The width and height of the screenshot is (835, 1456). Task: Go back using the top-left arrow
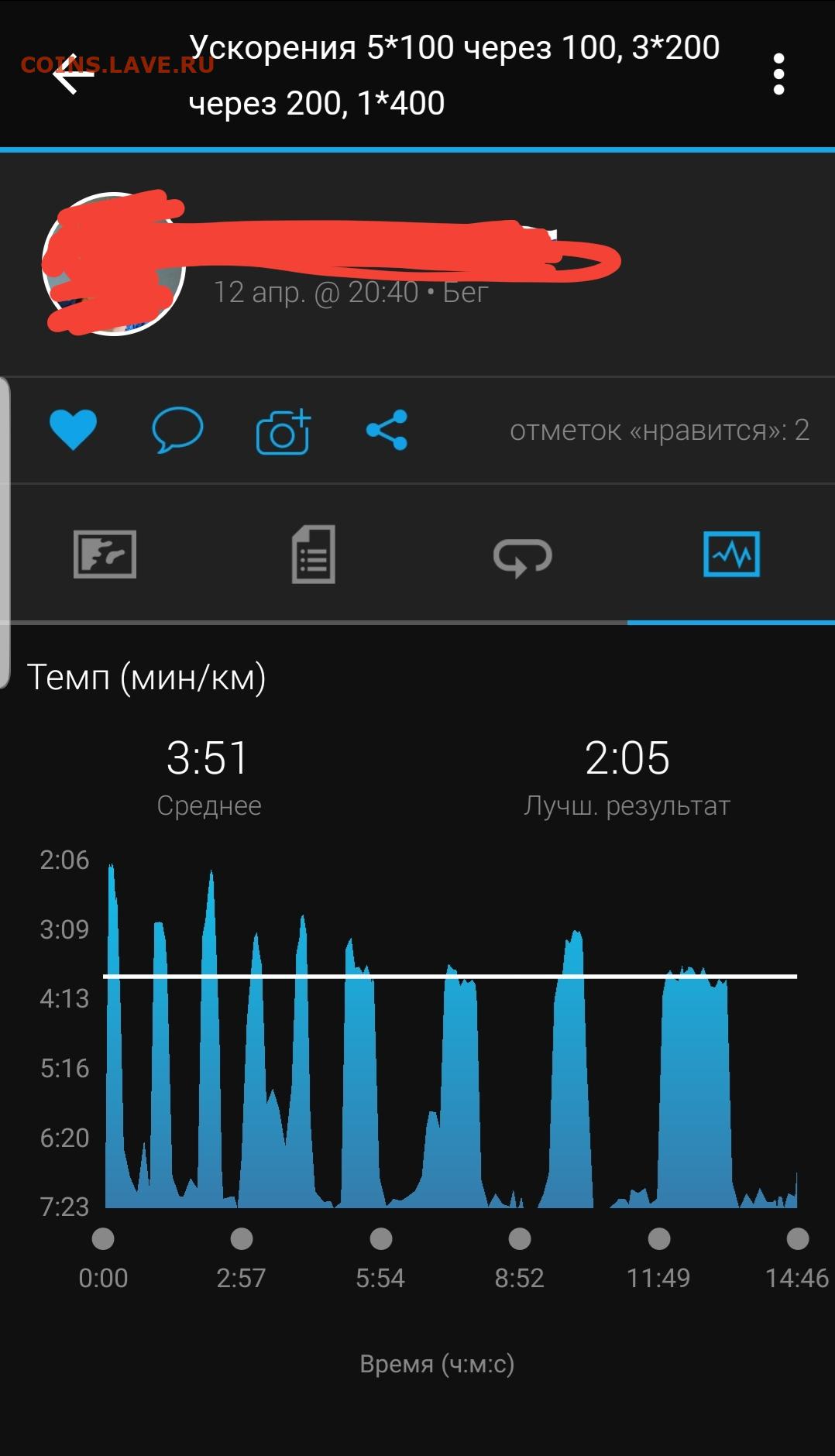point(74,74)
